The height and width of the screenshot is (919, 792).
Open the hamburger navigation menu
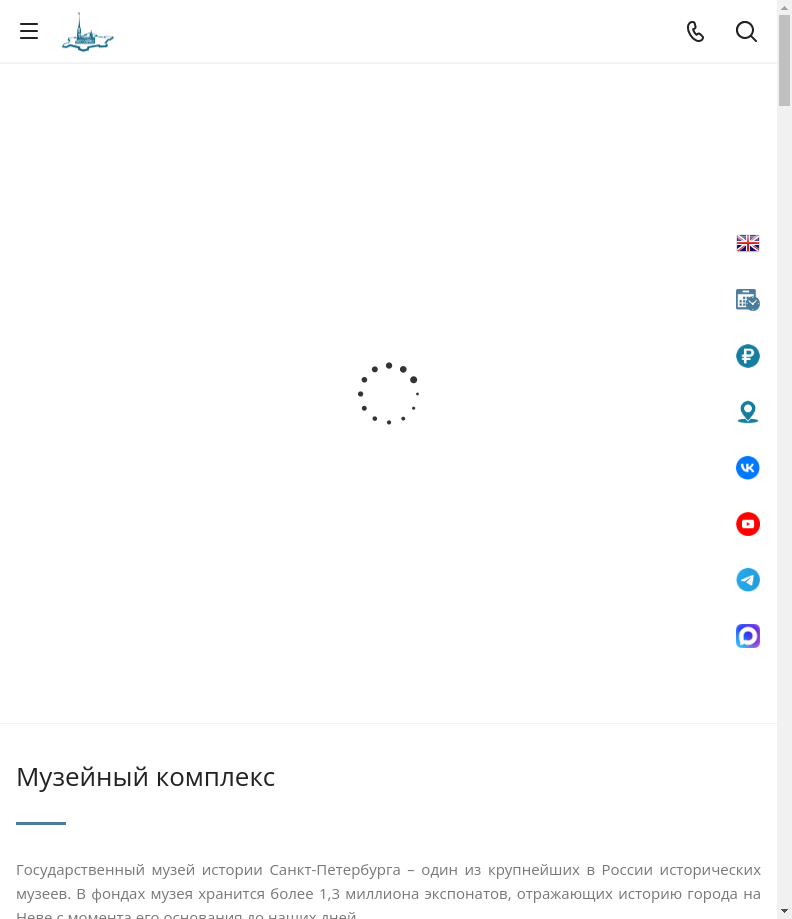[29, 31]
